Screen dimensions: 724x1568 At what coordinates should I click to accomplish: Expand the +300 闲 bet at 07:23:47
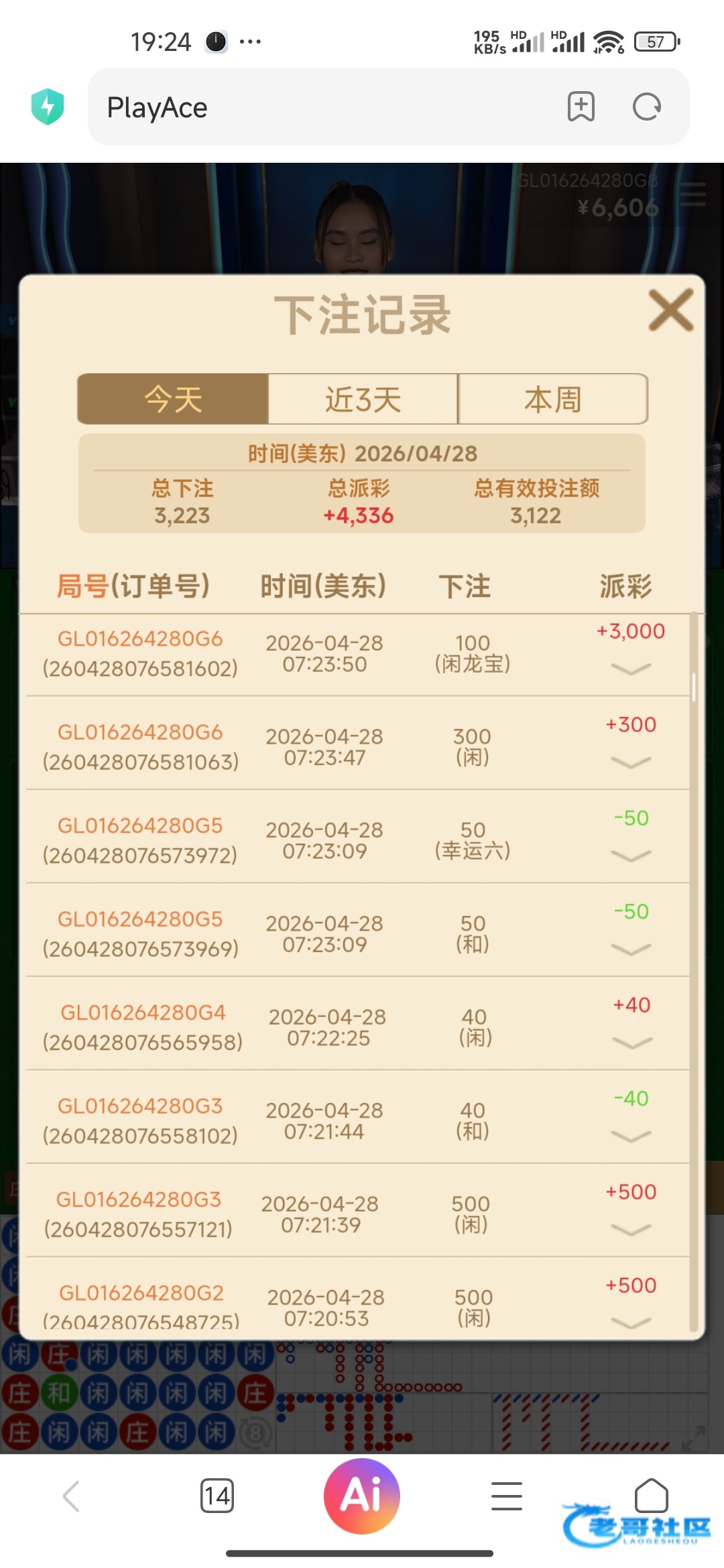tap(631, 763)
